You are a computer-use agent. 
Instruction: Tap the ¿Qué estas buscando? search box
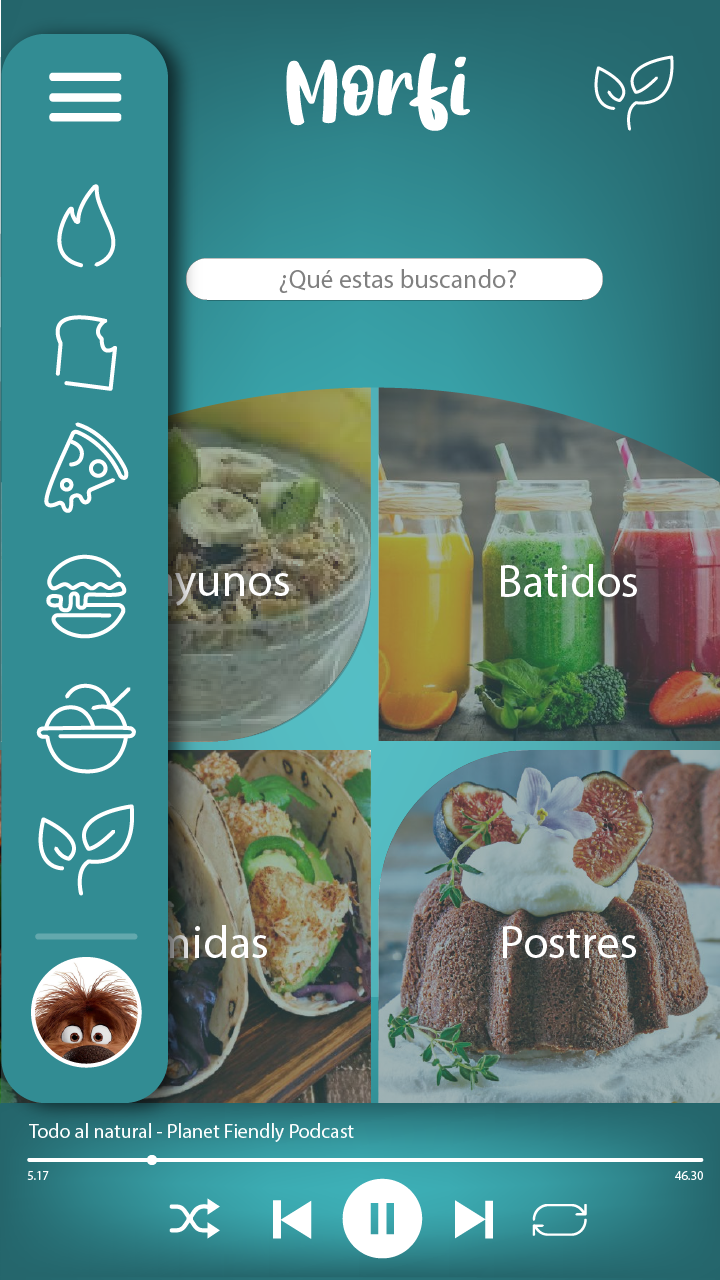pos(395,279)
